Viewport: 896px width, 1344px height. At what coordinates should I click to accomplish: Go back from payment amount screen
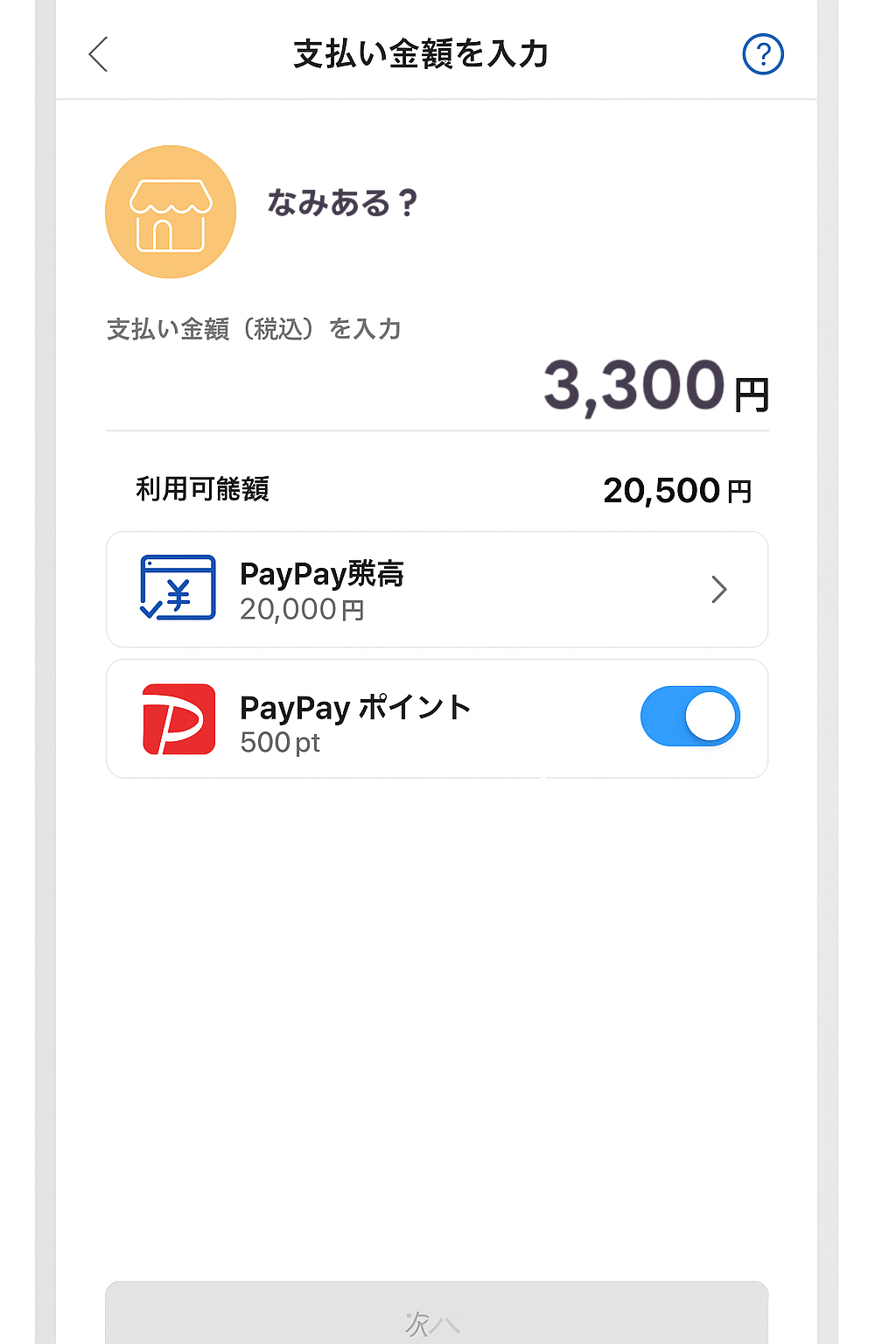99,54
